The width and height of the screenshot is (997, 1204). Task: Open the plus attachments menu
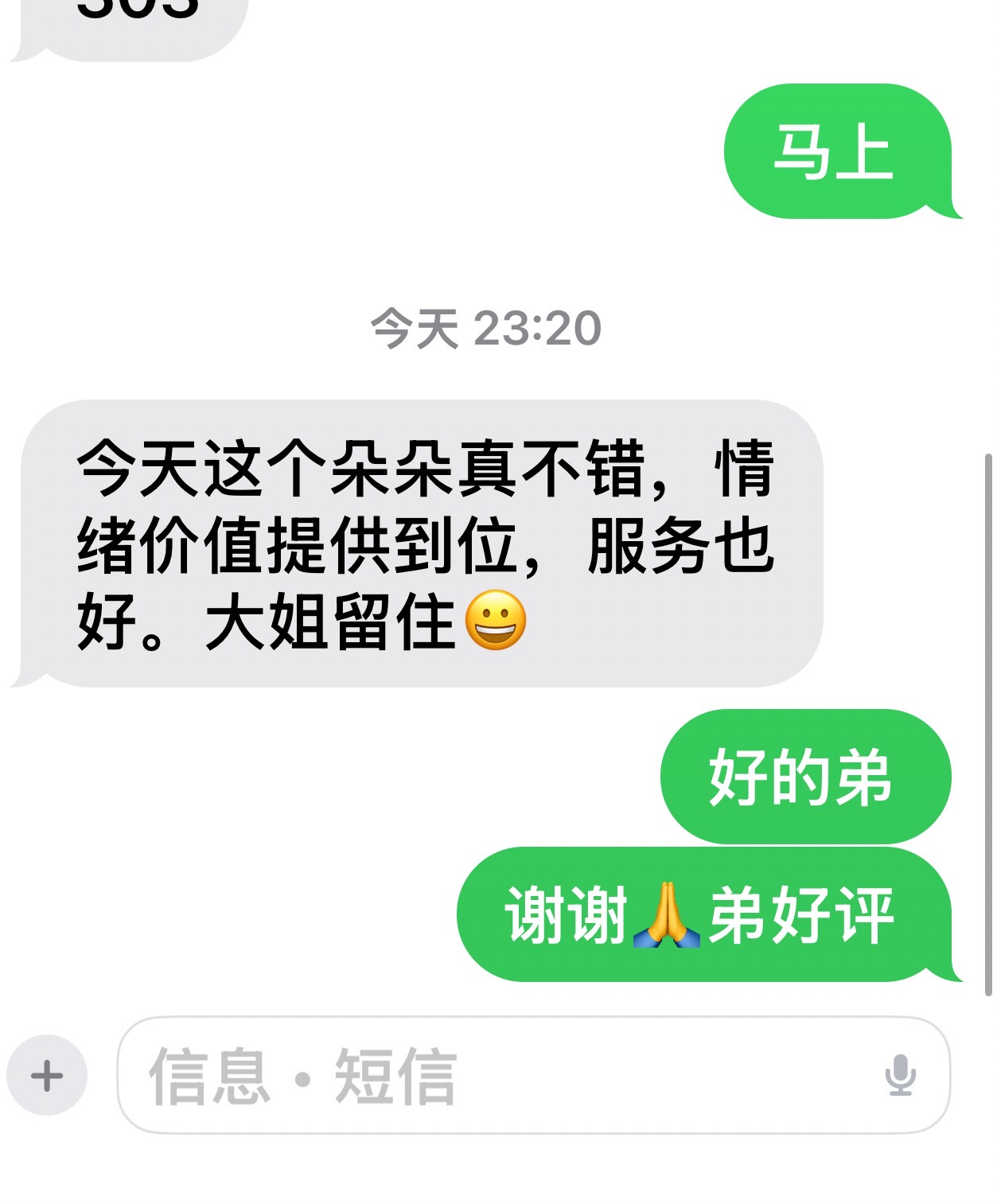(x=47, y=1076)
